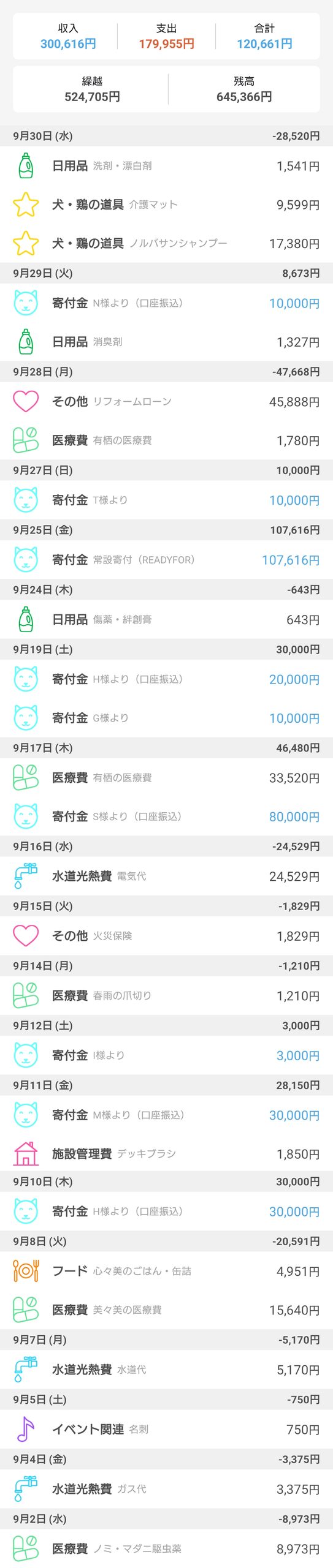The image size is (333, 1568).
Task: Select the デッキブラシ facility expense
Action: pos(166,1154)
